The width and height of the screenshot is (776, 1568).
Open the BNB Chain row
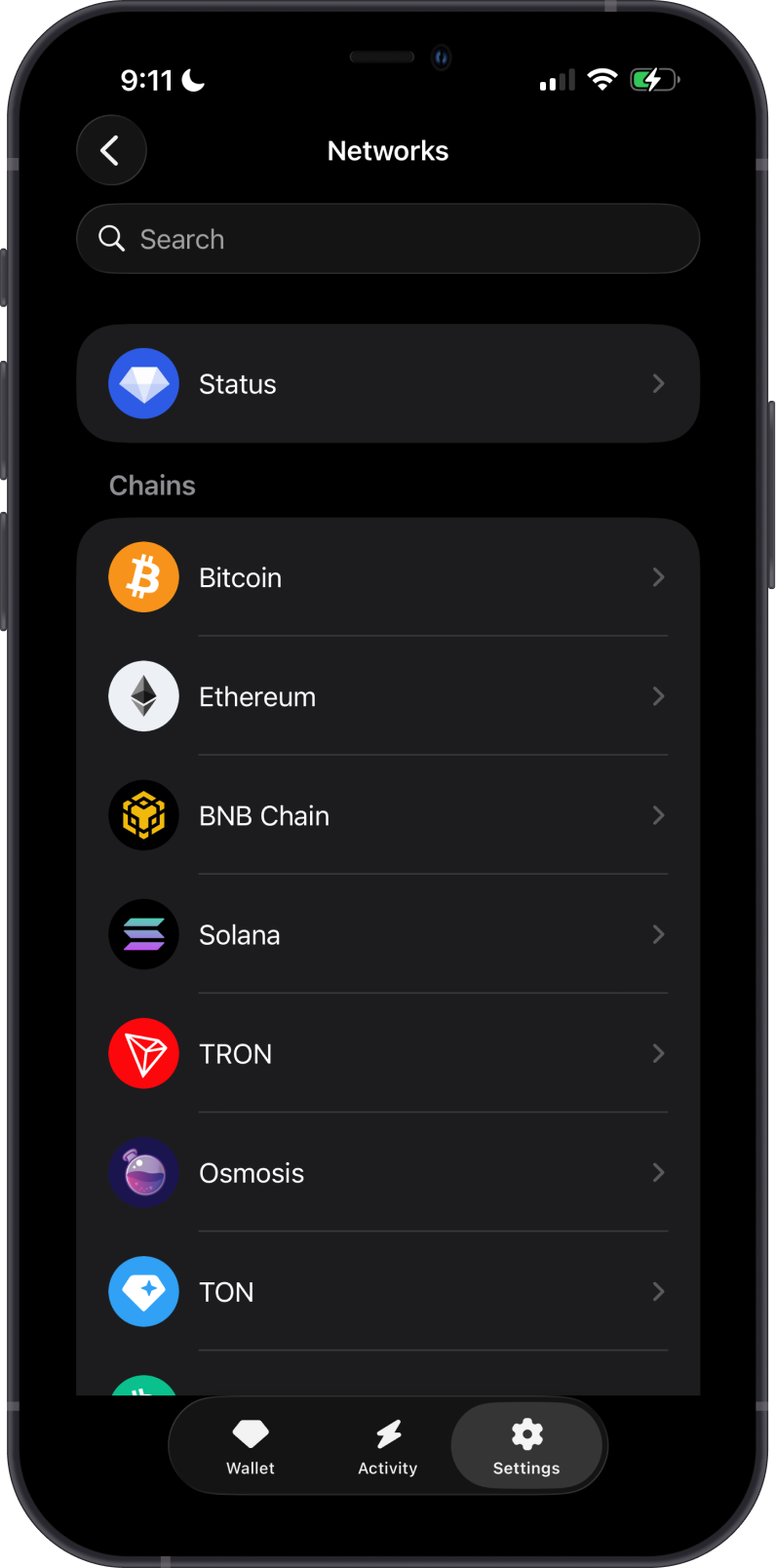pyautogui.click(x=388, y=815)
